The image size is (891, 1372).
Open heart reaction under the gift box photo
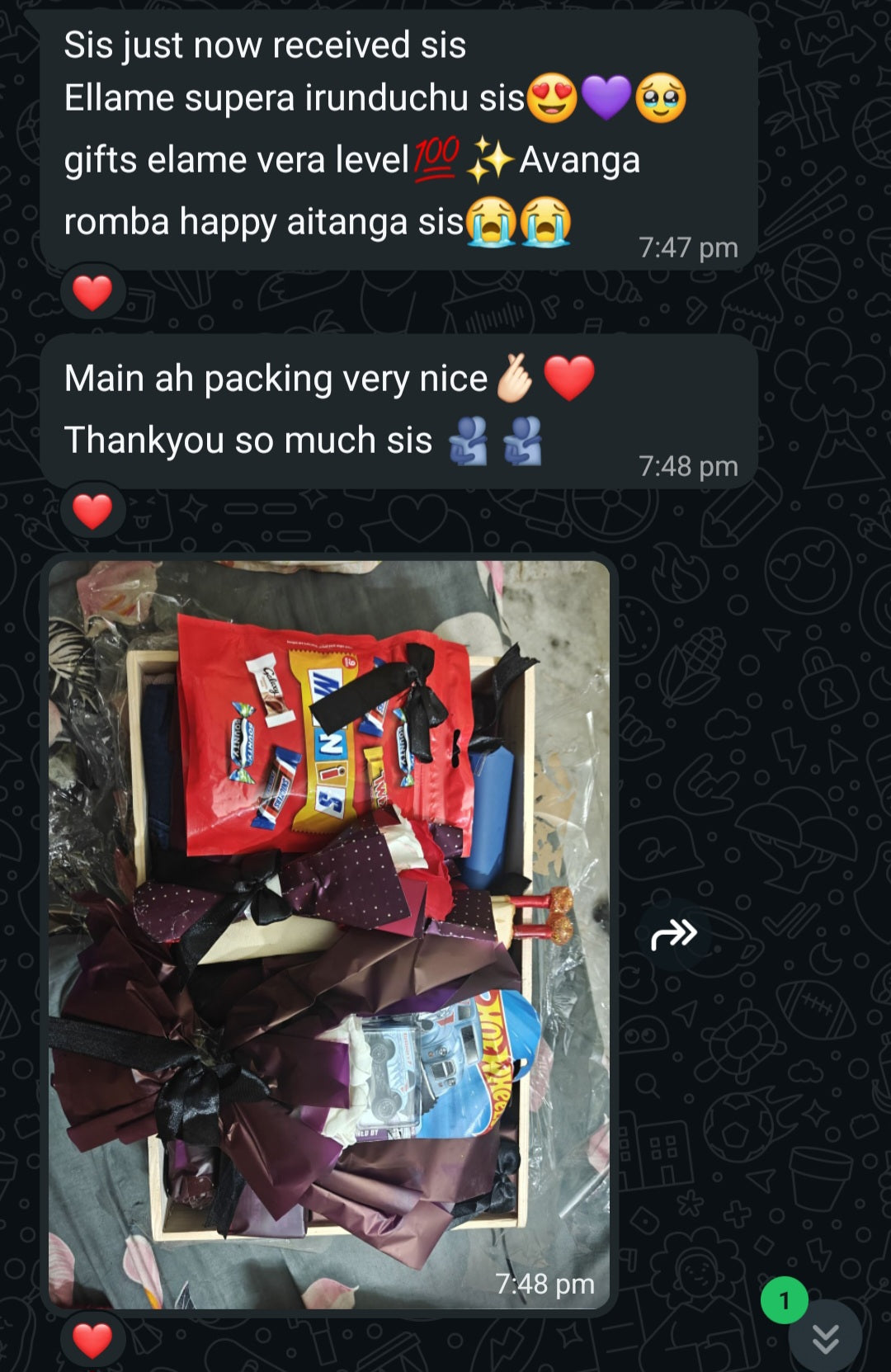(92, 1340)
